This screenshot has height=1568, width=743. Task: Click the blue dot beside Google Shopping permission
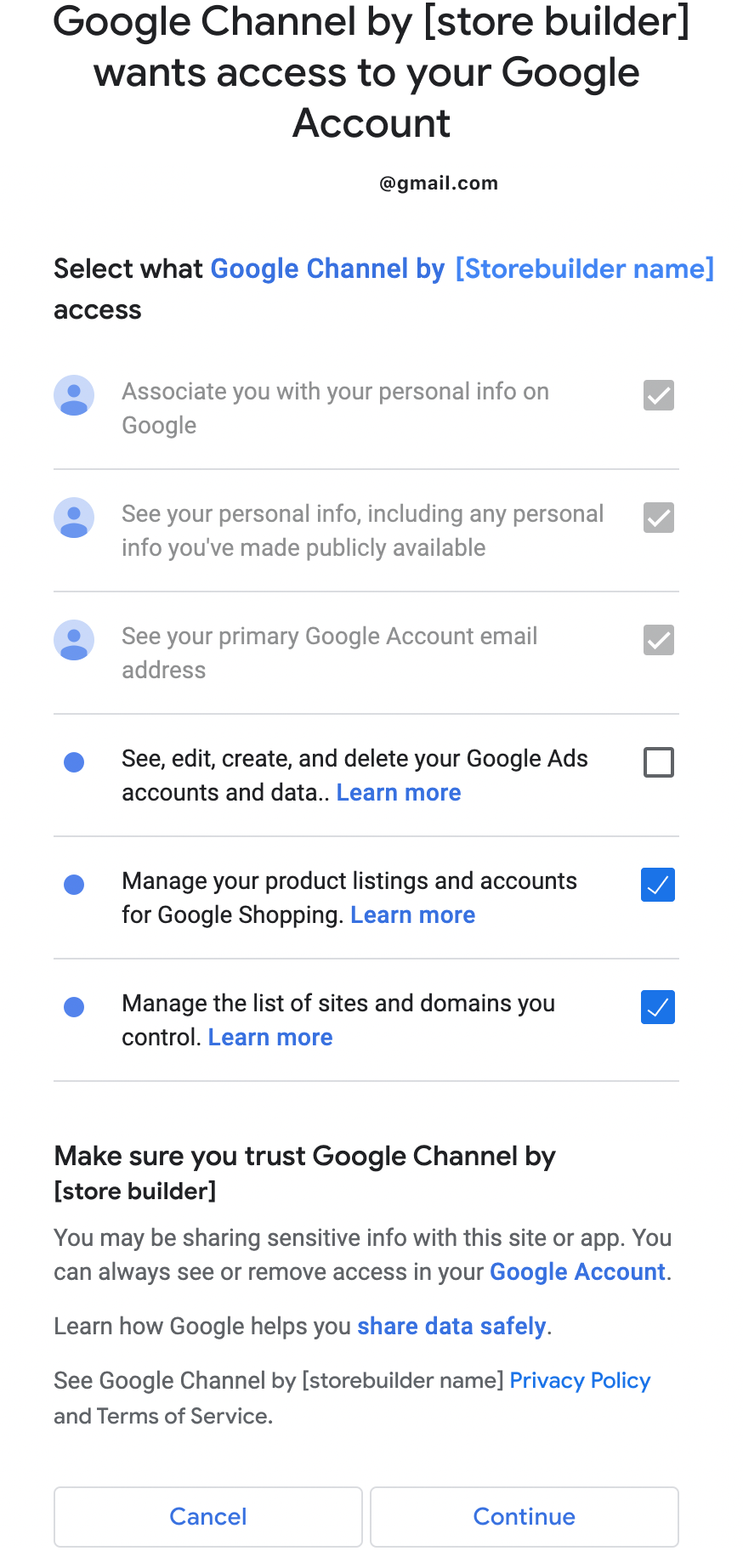pyautogui.click(x=74, y=884)
